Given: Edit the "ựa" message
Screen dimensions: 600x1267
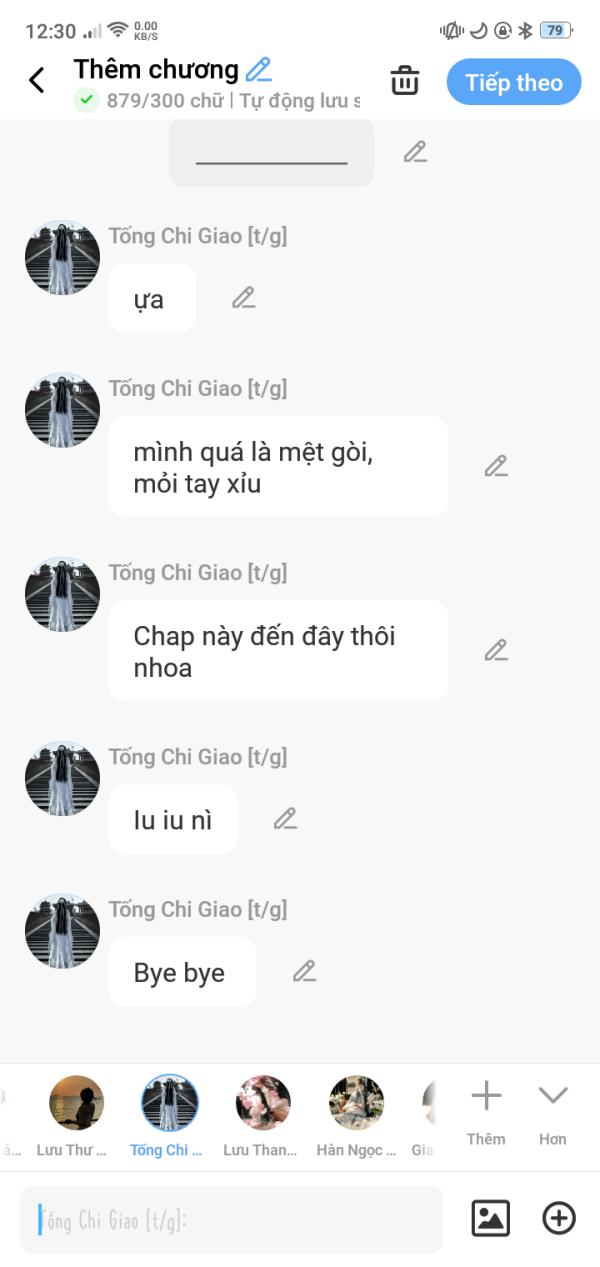Looking at the screenshot, I should (244, 298).
